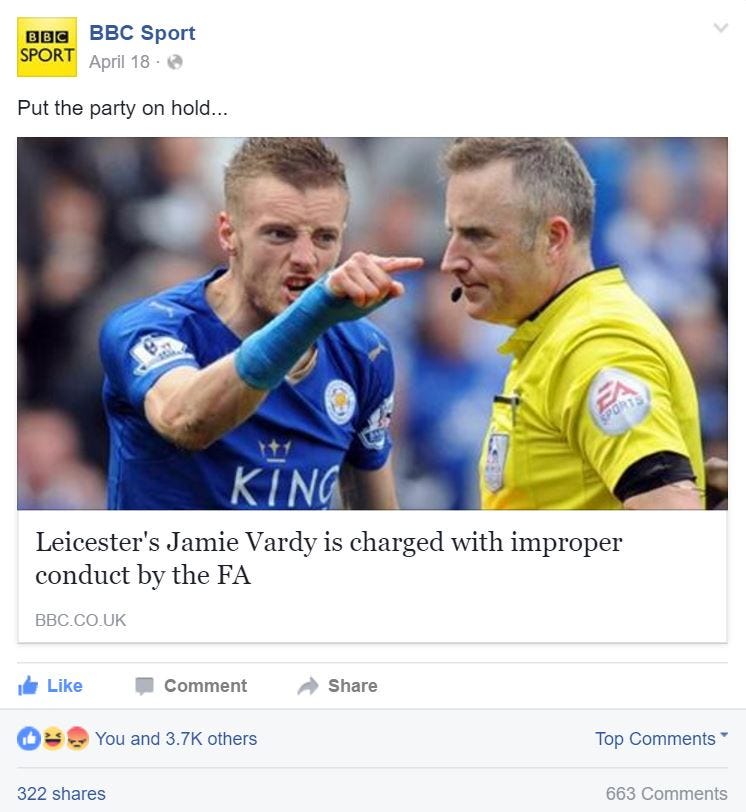Expand the Top Comments sorting dropdown
Screen dimensions: 746x812
pos(661,739)
